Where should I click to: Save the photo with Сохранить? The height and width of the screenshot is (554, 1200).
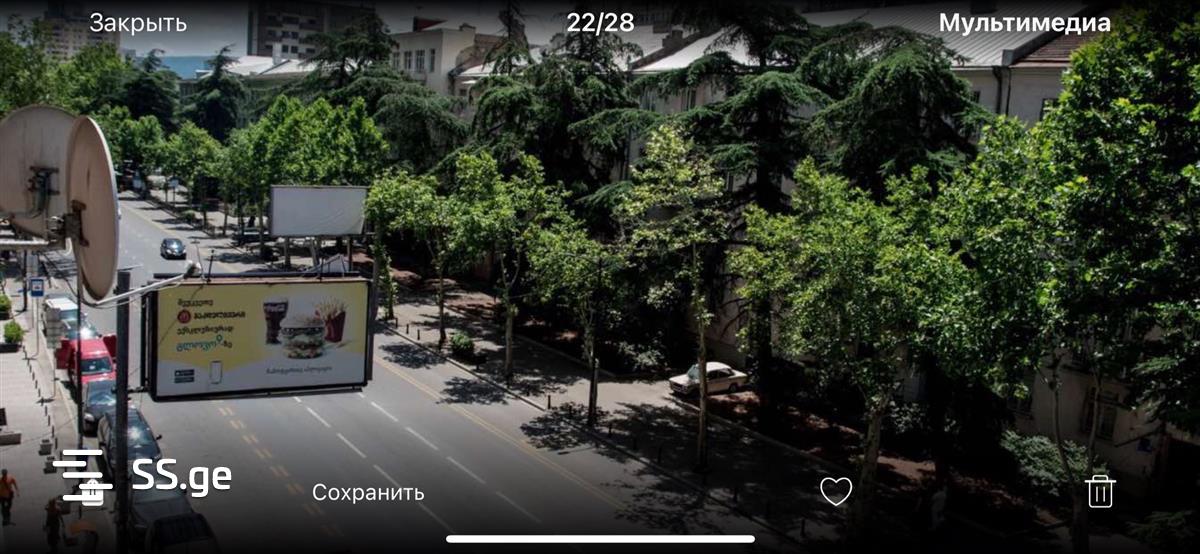click(x=368, y=492)
